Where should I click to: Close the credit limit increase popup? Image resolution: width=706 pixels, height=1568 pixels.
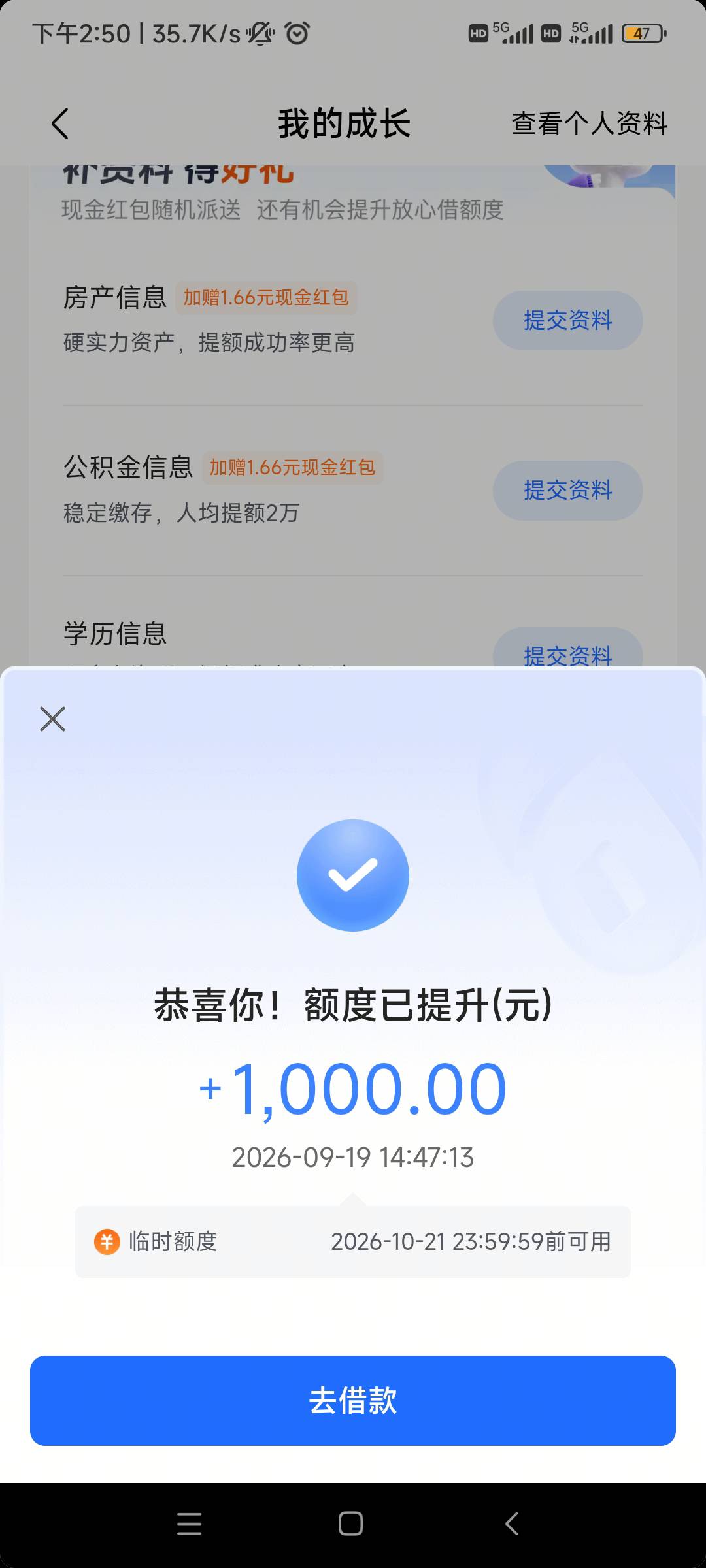[x=52, y=719]
